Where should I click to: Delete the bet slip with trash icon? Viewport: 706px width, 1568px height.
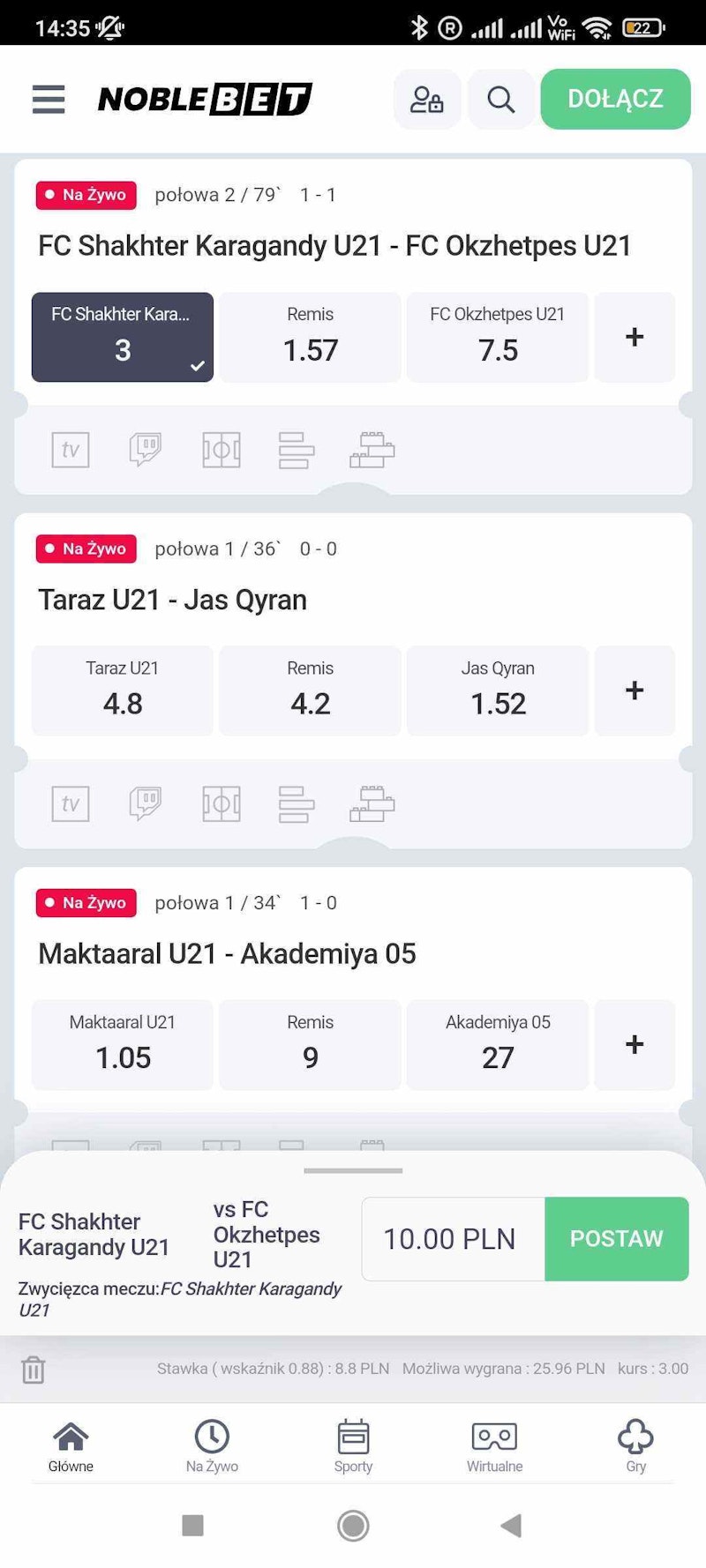(34, 1370)
